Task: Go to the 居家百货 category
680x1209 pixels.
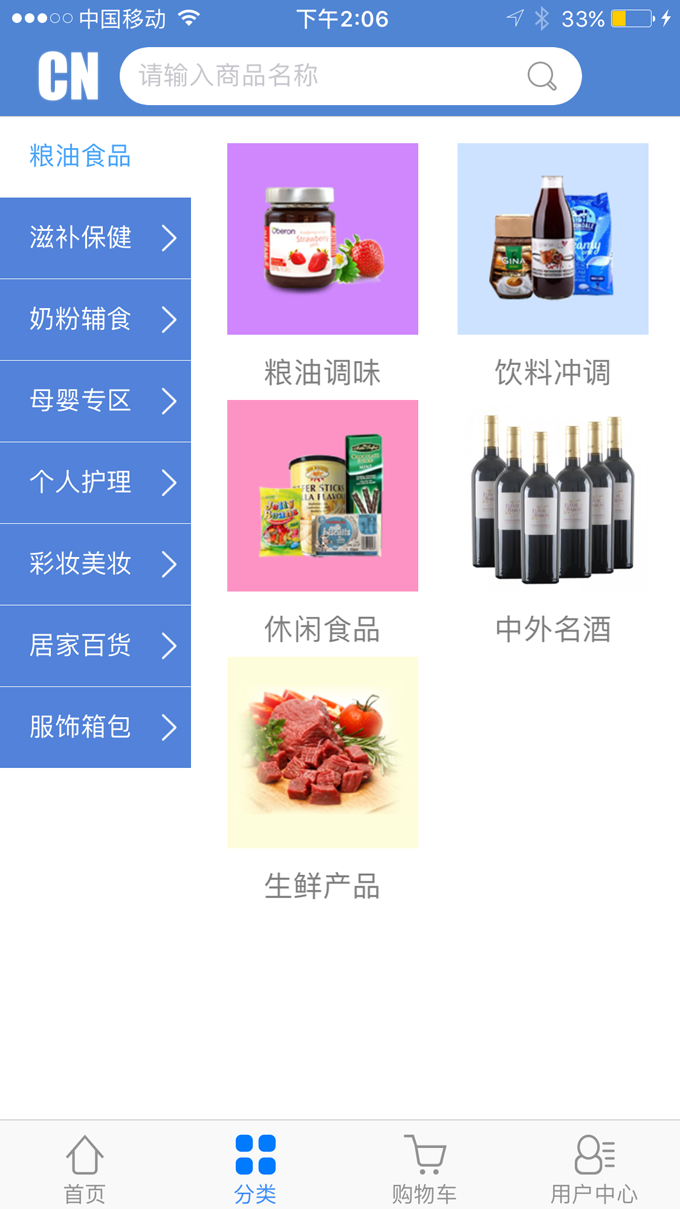Action: [x=95, y=646]
